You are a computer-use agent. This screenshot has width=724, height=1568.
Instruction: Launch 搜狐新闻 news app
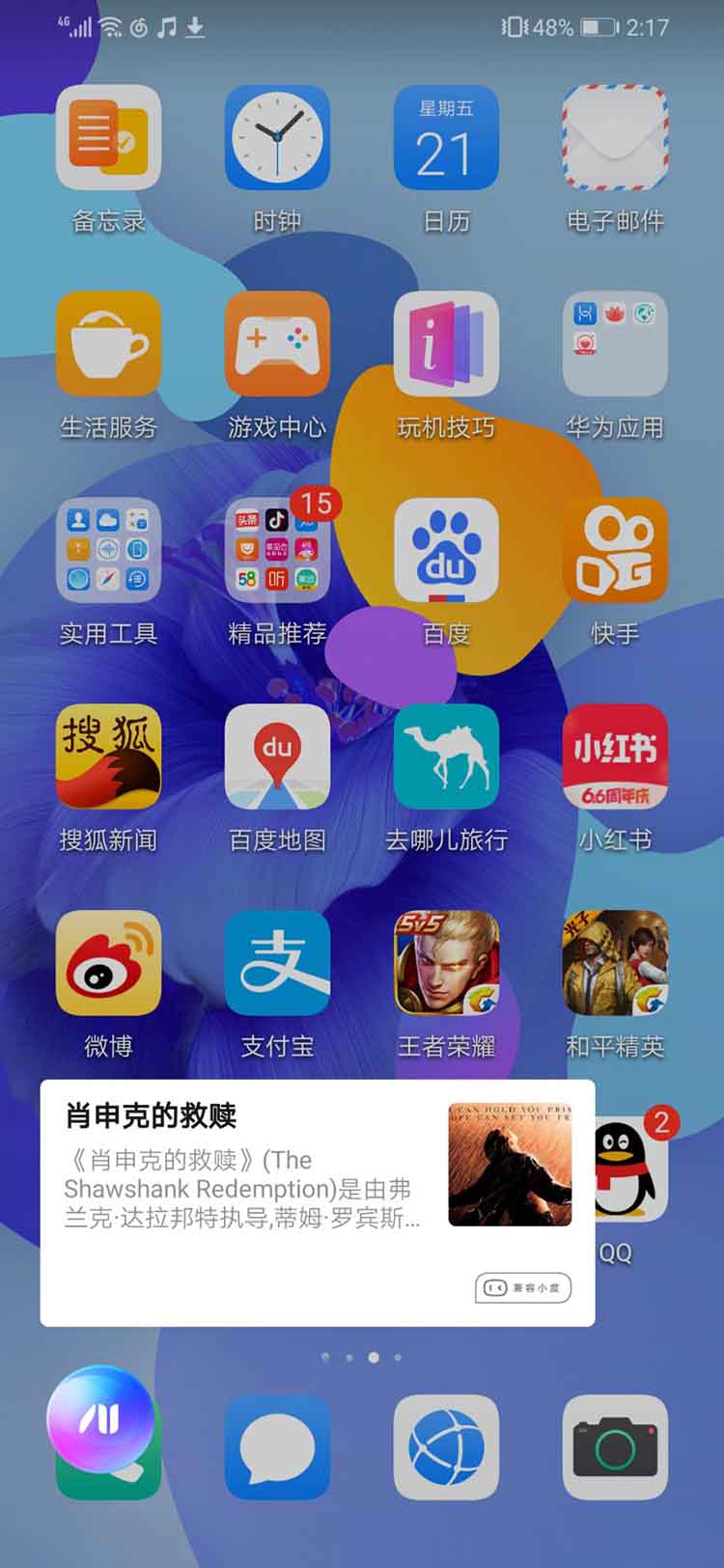(108, 757)
